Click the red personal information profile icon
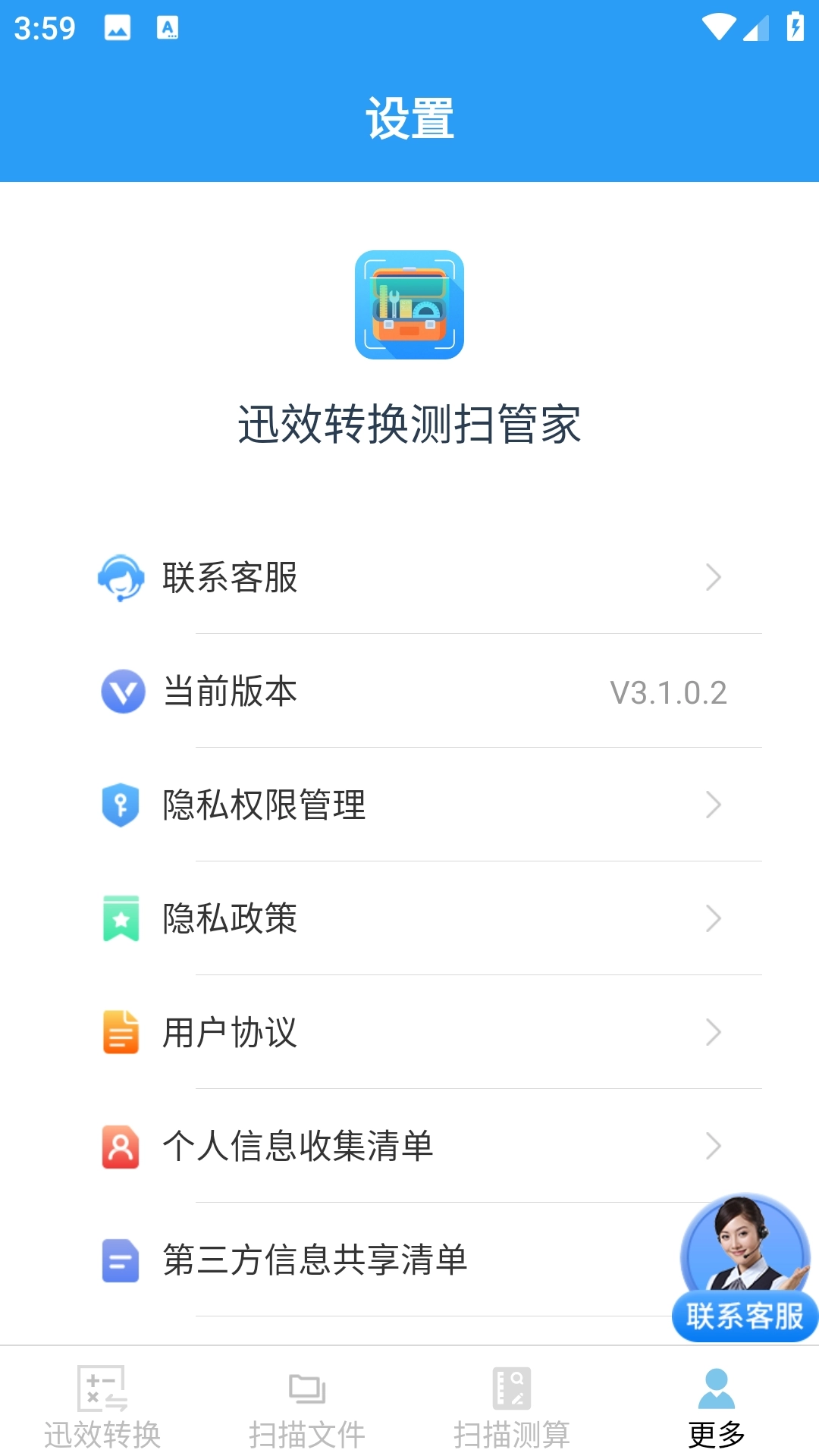 (121, 1147)
